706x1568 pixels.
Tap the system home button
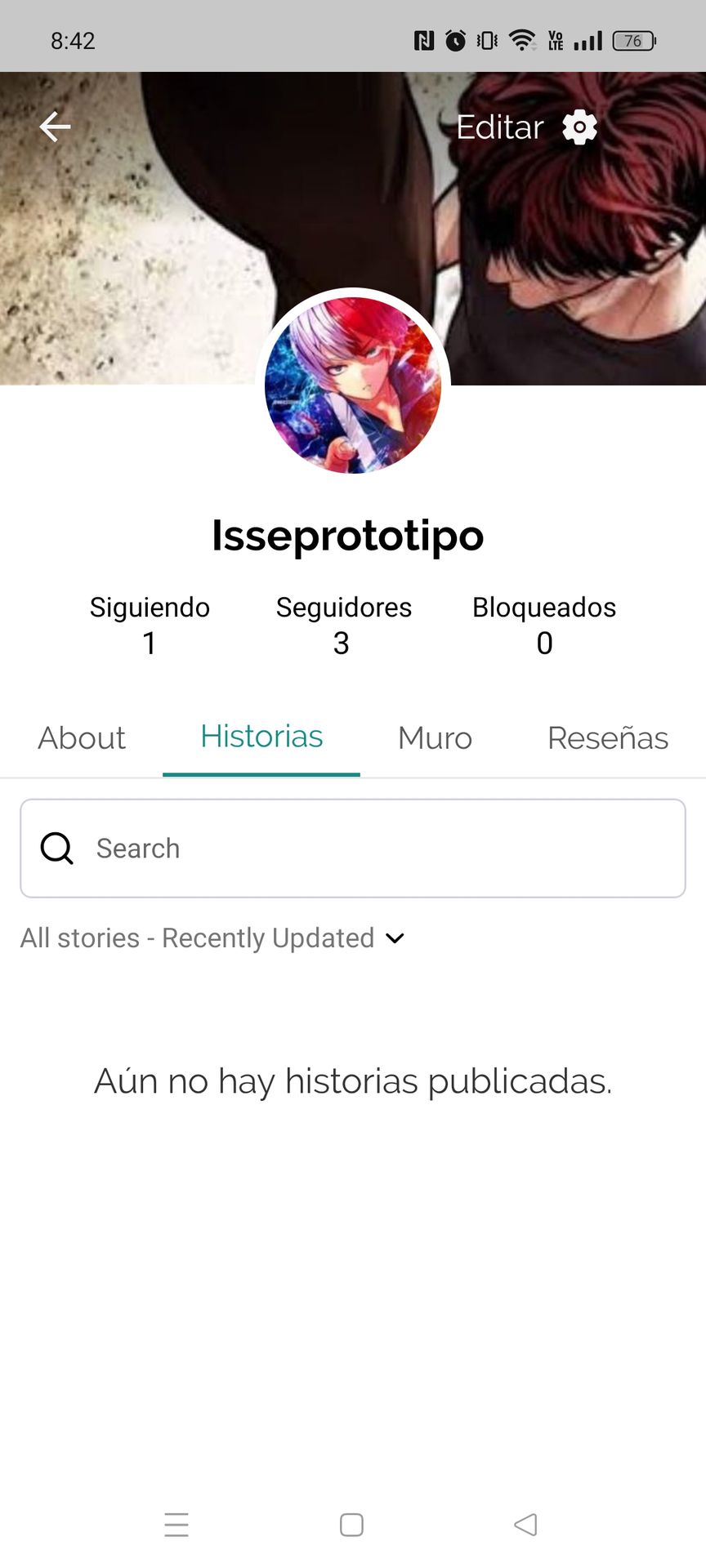pyautogui.click(x=351, y=1525)
